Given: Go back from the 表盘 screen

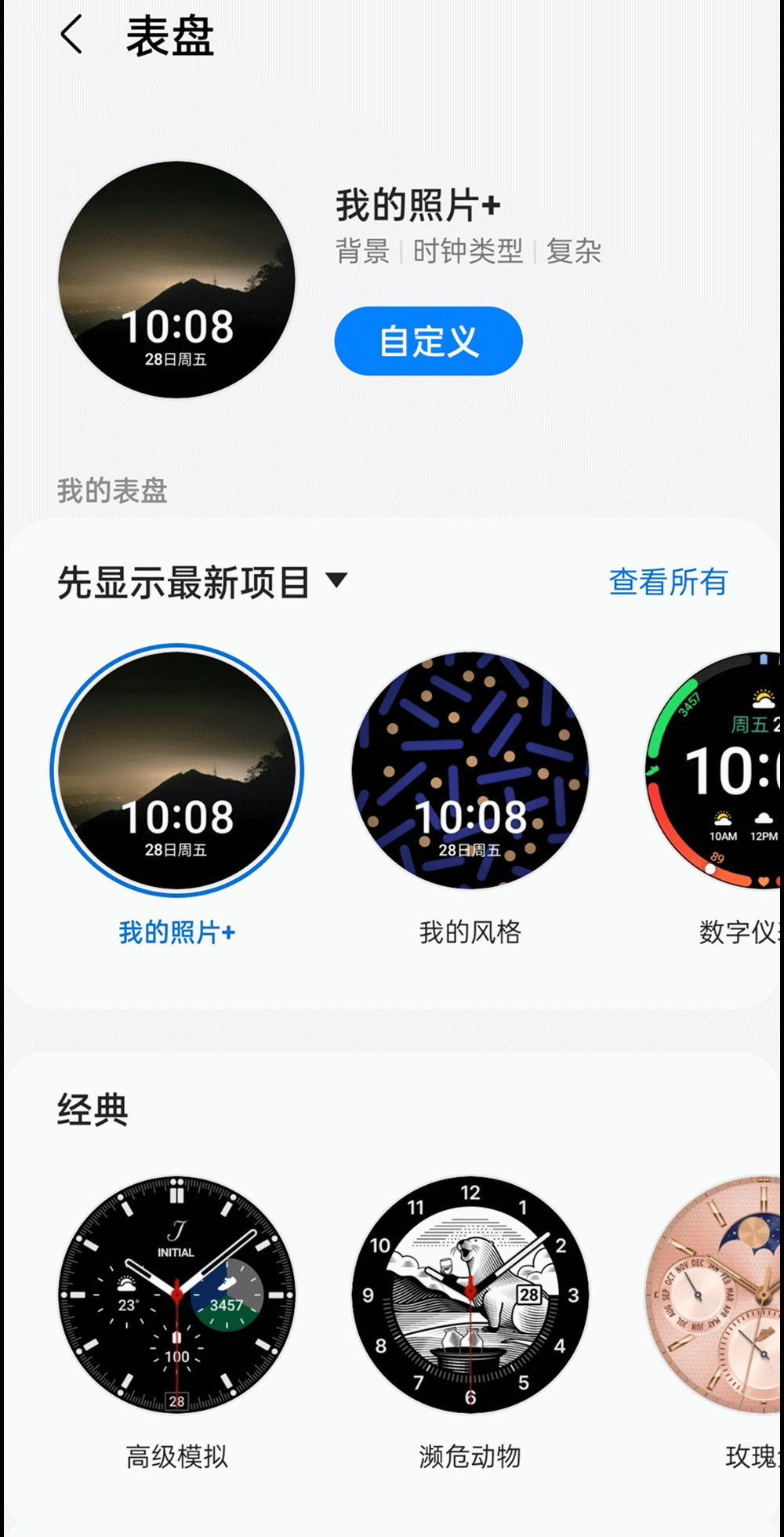Looking at the screenshot, I should tap(71, 35).
